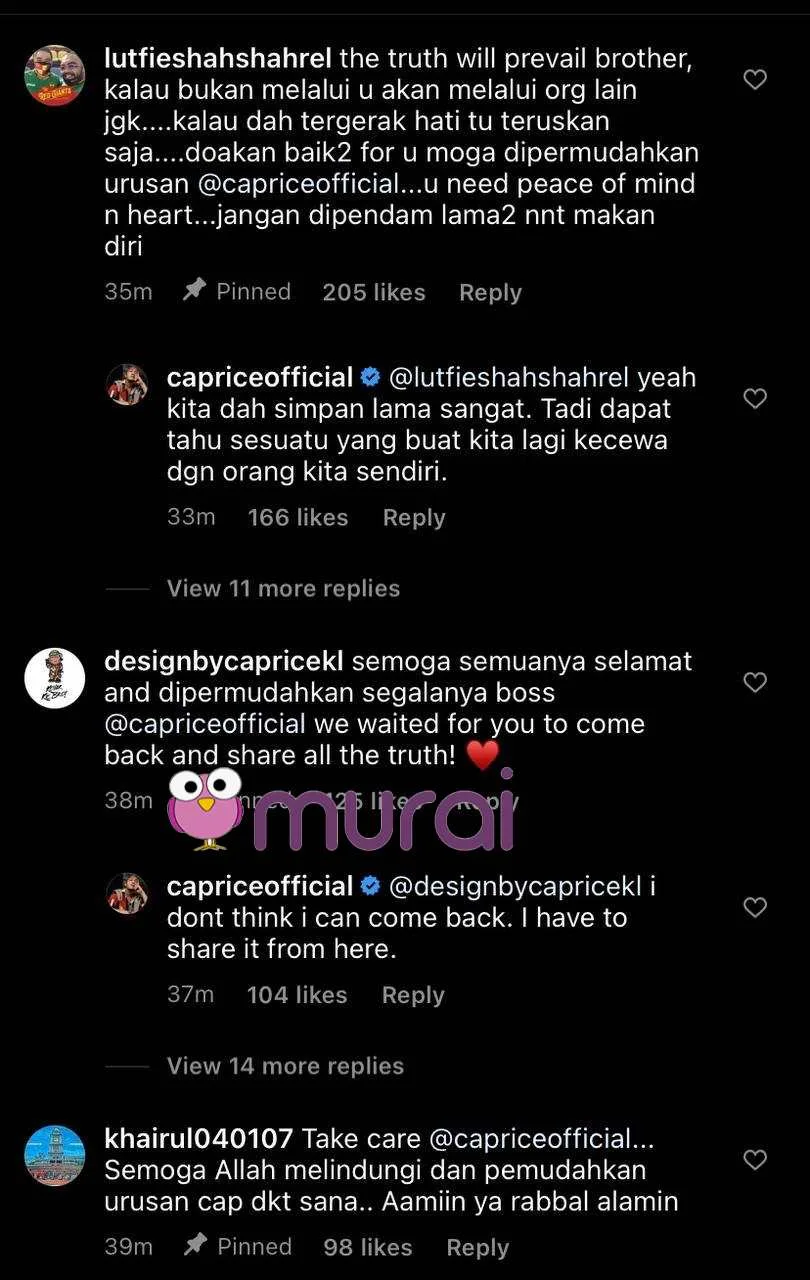The height and width of the screenshot is (1280, 810).
Task: Like designbycapricekl's comment
Action: coord(755,682)
